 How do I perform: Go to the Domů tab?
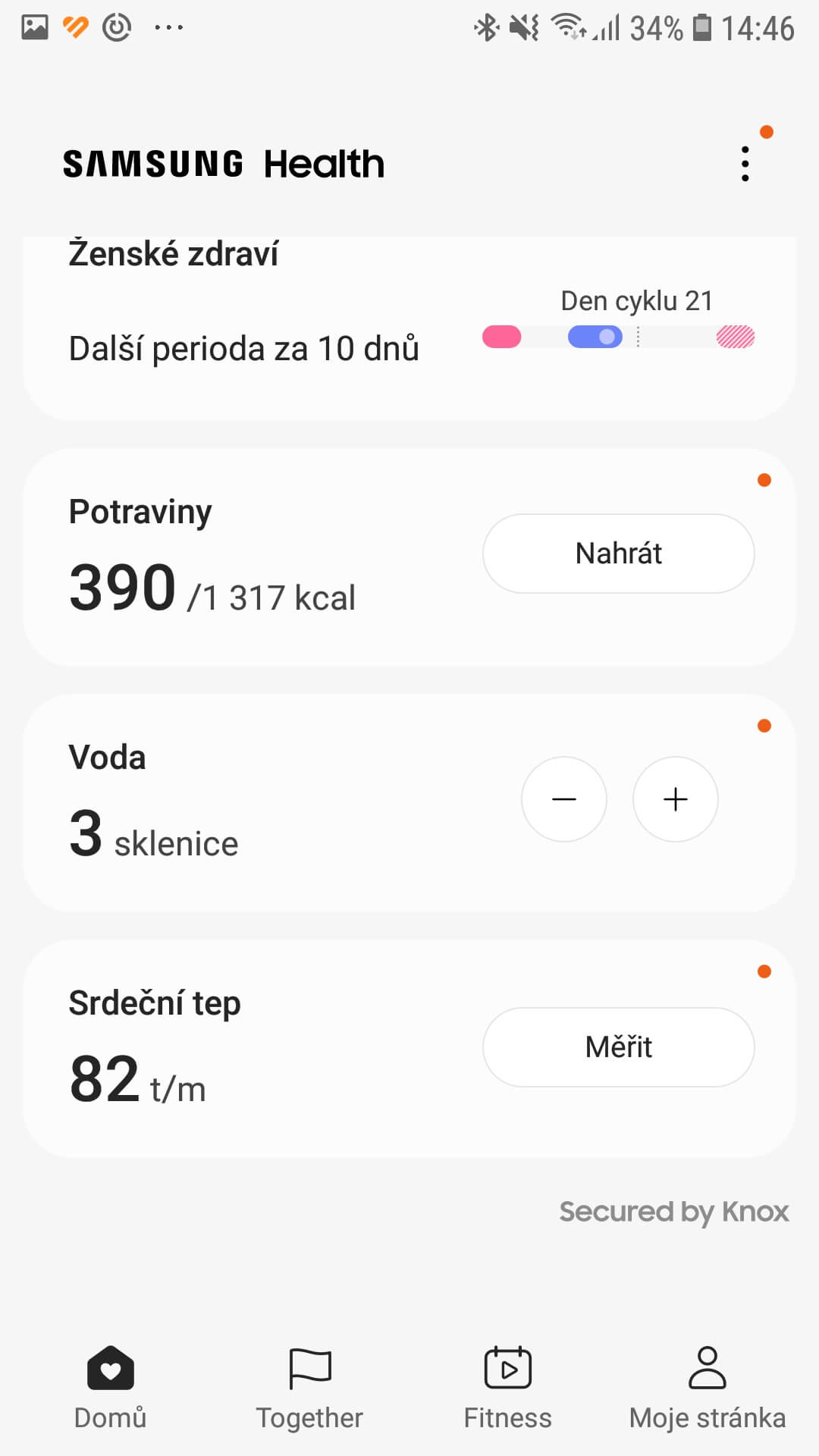pyautogui.click(x=111, y=1387)
